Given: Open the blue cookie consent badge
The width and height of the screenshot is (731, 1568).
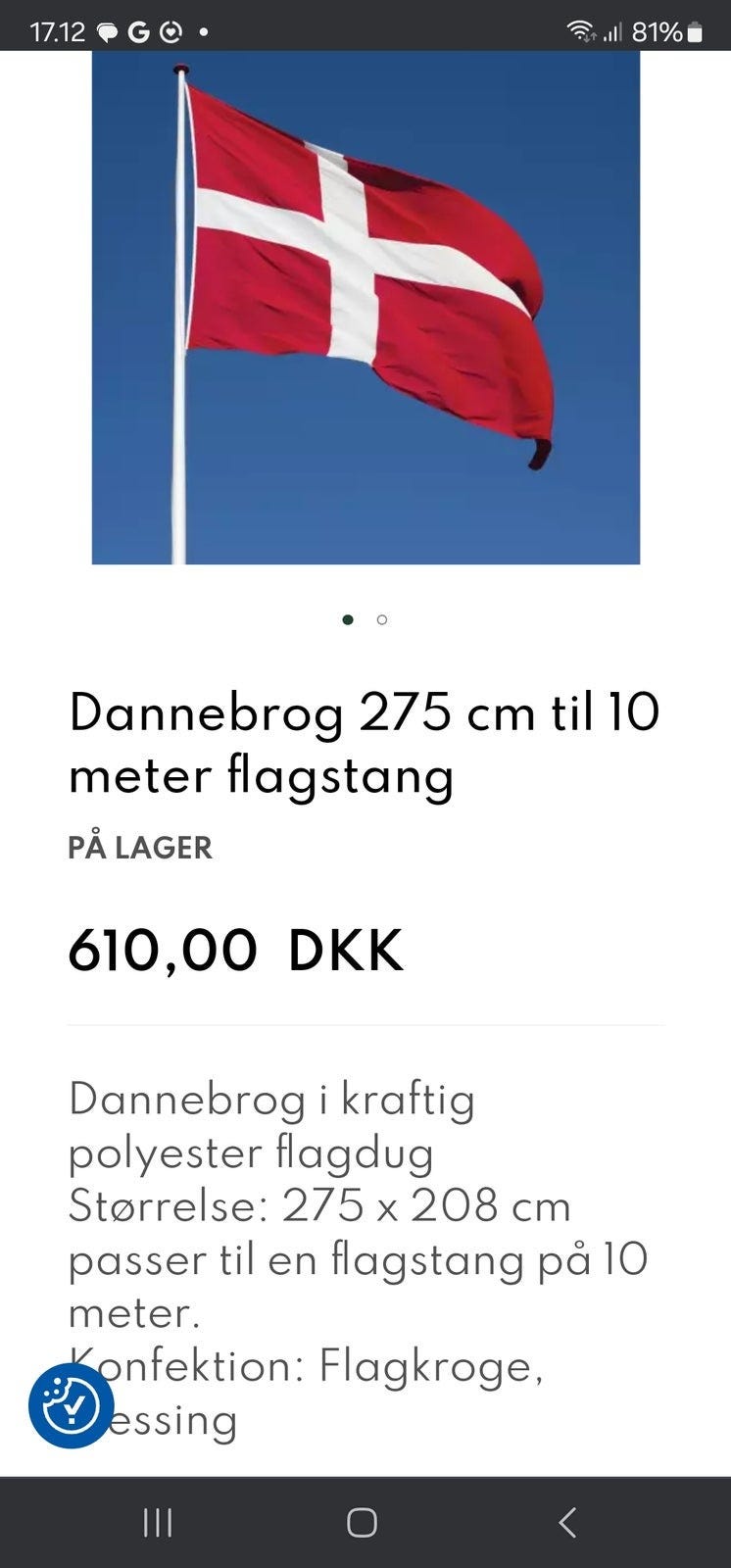Looking at the screenshot, I should coord(71,1406).
